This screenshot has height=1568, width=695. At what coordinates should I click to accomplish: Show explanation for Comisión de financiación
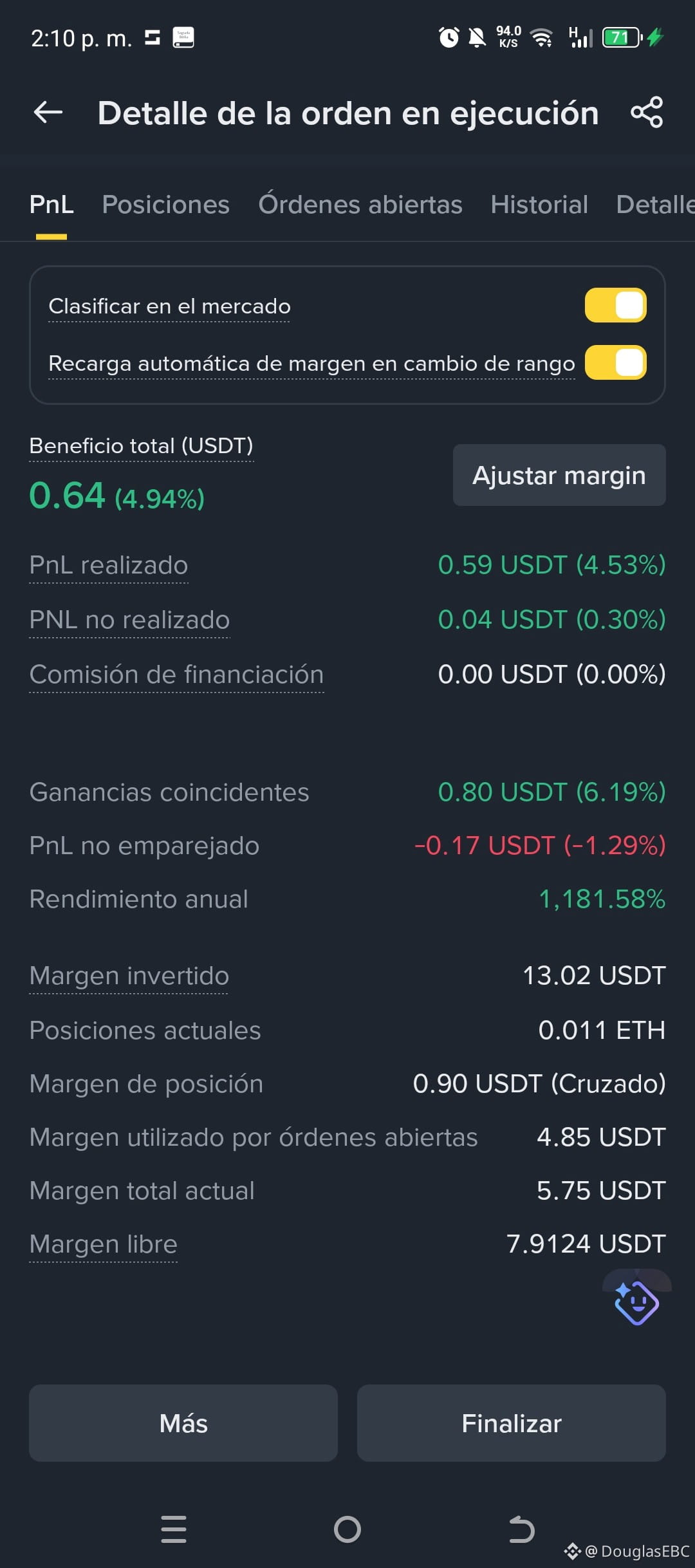pos(176,675)
